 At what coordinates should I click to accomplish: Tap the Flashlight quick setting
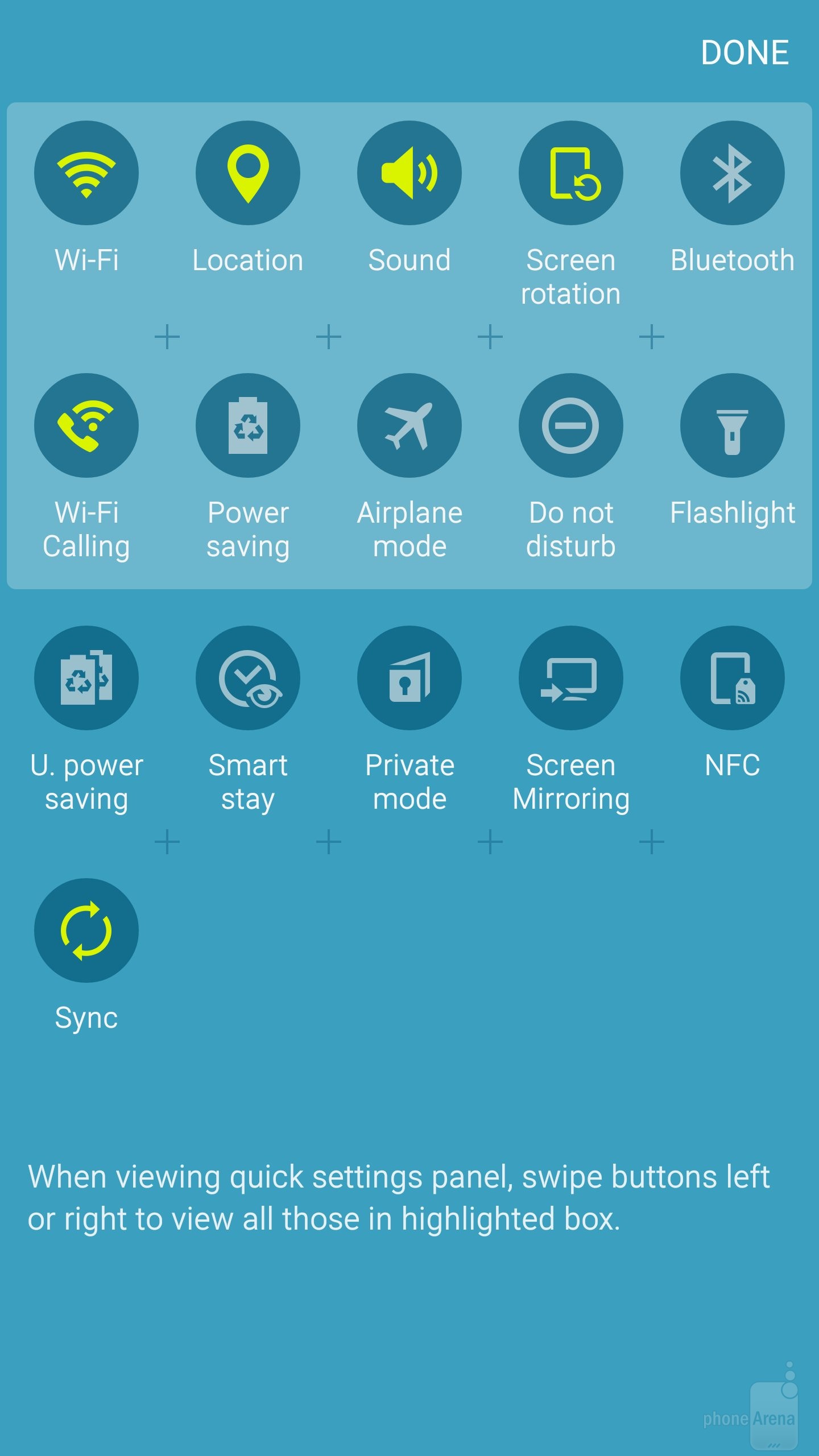pyautogui.click(x=733, y=425)
